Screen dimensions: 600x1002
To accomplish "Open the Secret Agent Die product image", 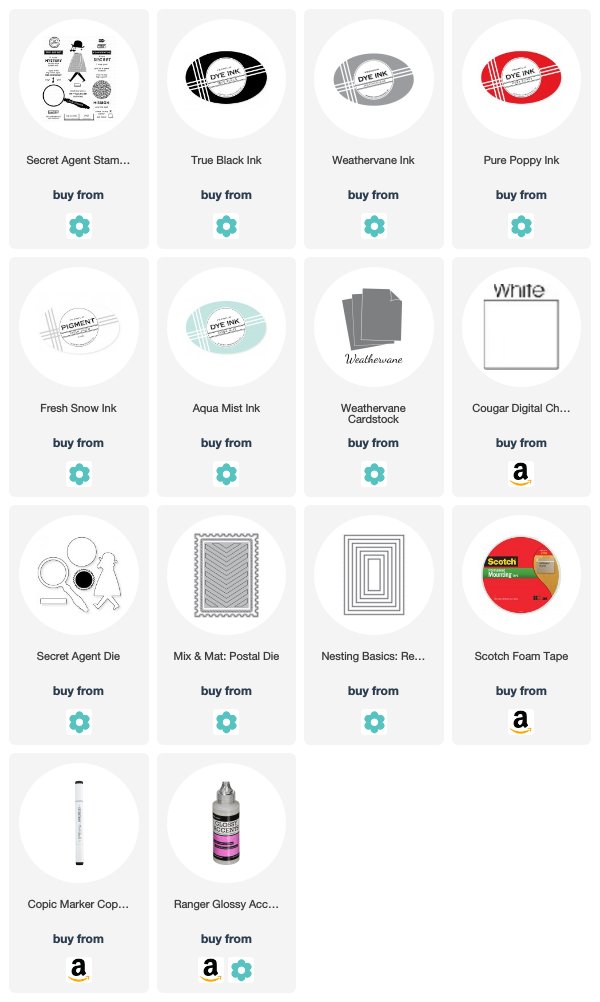I will tap(79, 575).
